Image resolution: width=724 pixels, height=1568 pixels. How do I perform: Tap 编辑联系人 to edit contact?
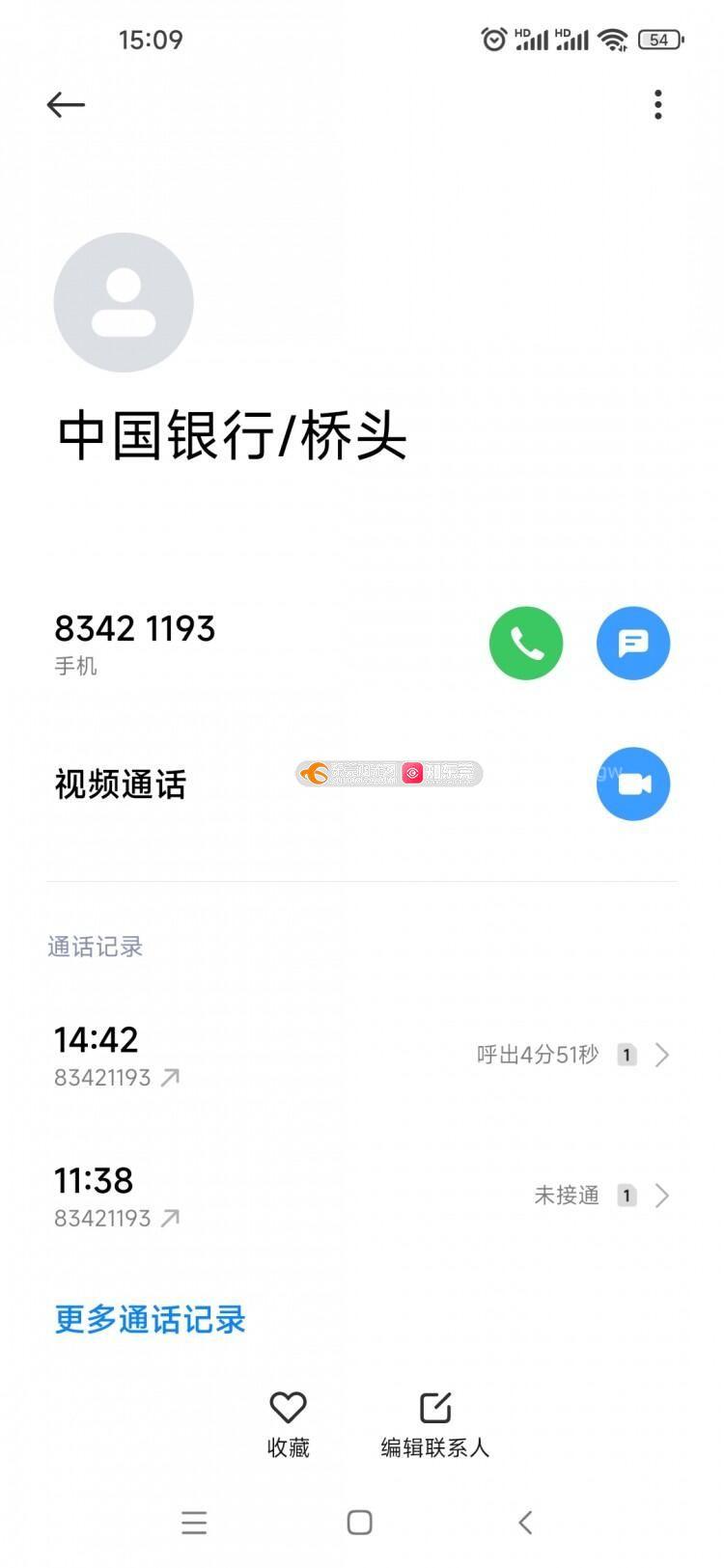coord(435,1424)
